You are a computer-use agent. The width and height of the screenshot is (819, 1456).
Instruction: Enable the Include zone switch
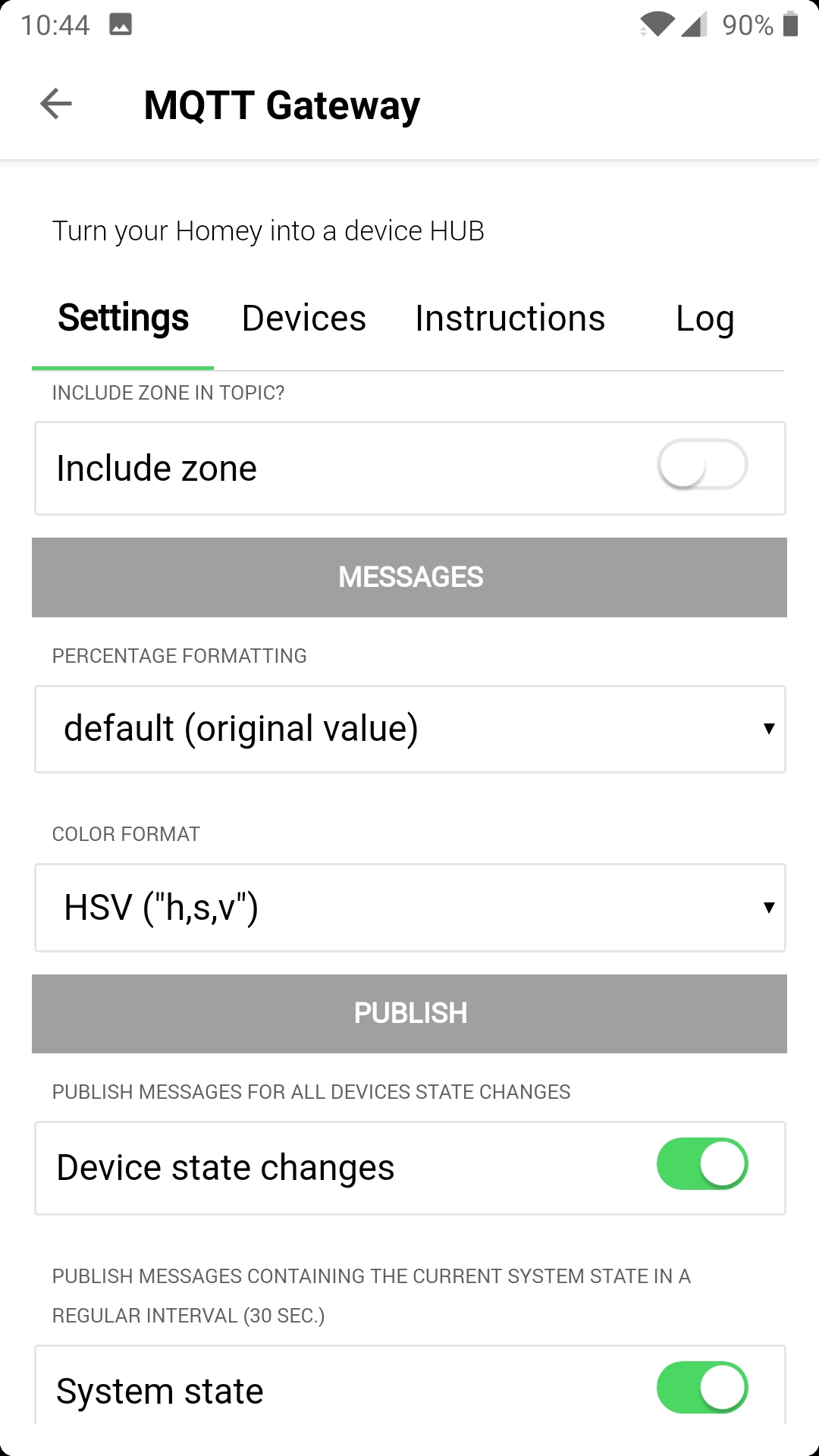click(x=702, y=465)
